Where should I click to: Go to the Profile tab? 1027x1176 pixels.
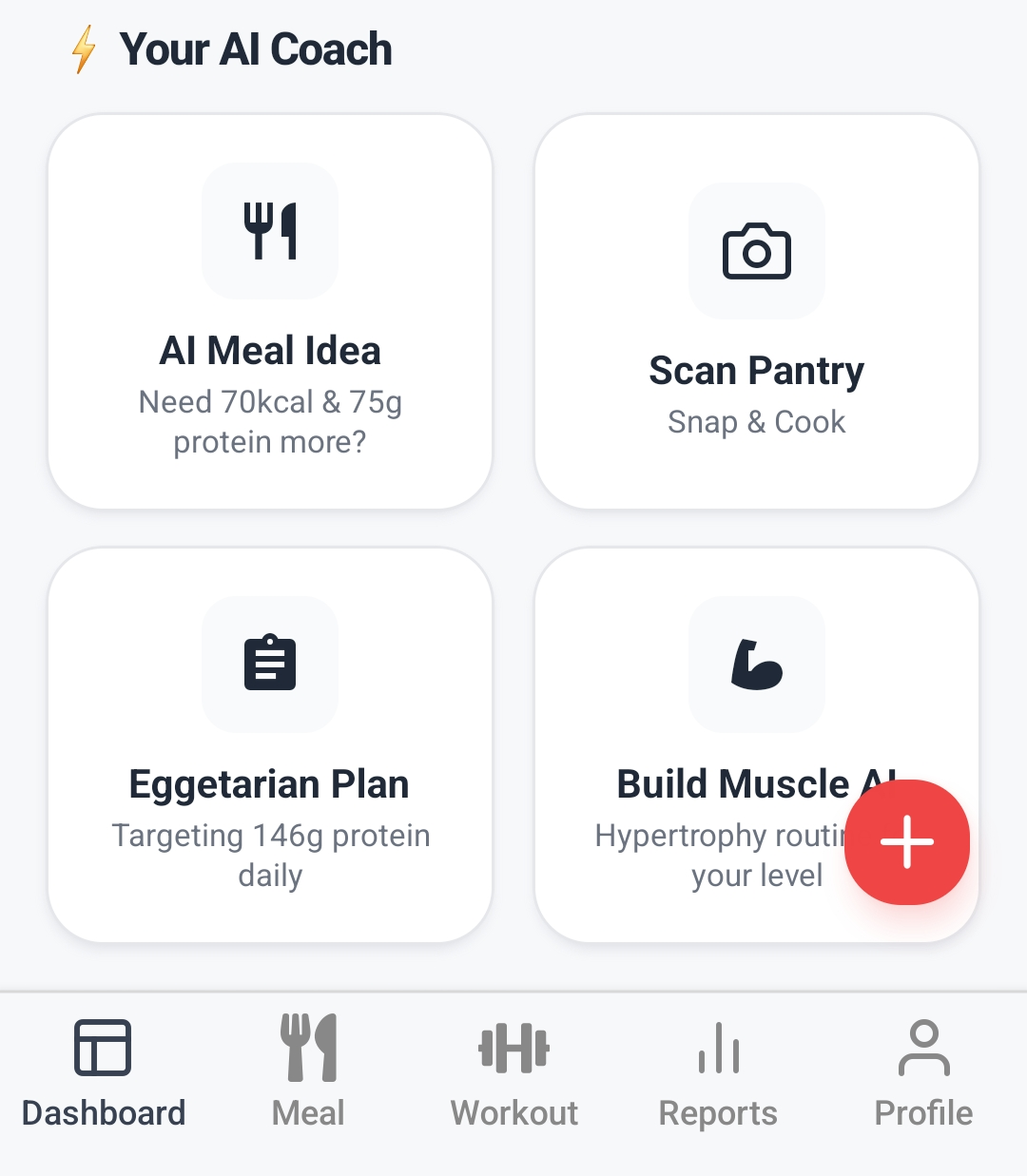[x=922, y=1074]
